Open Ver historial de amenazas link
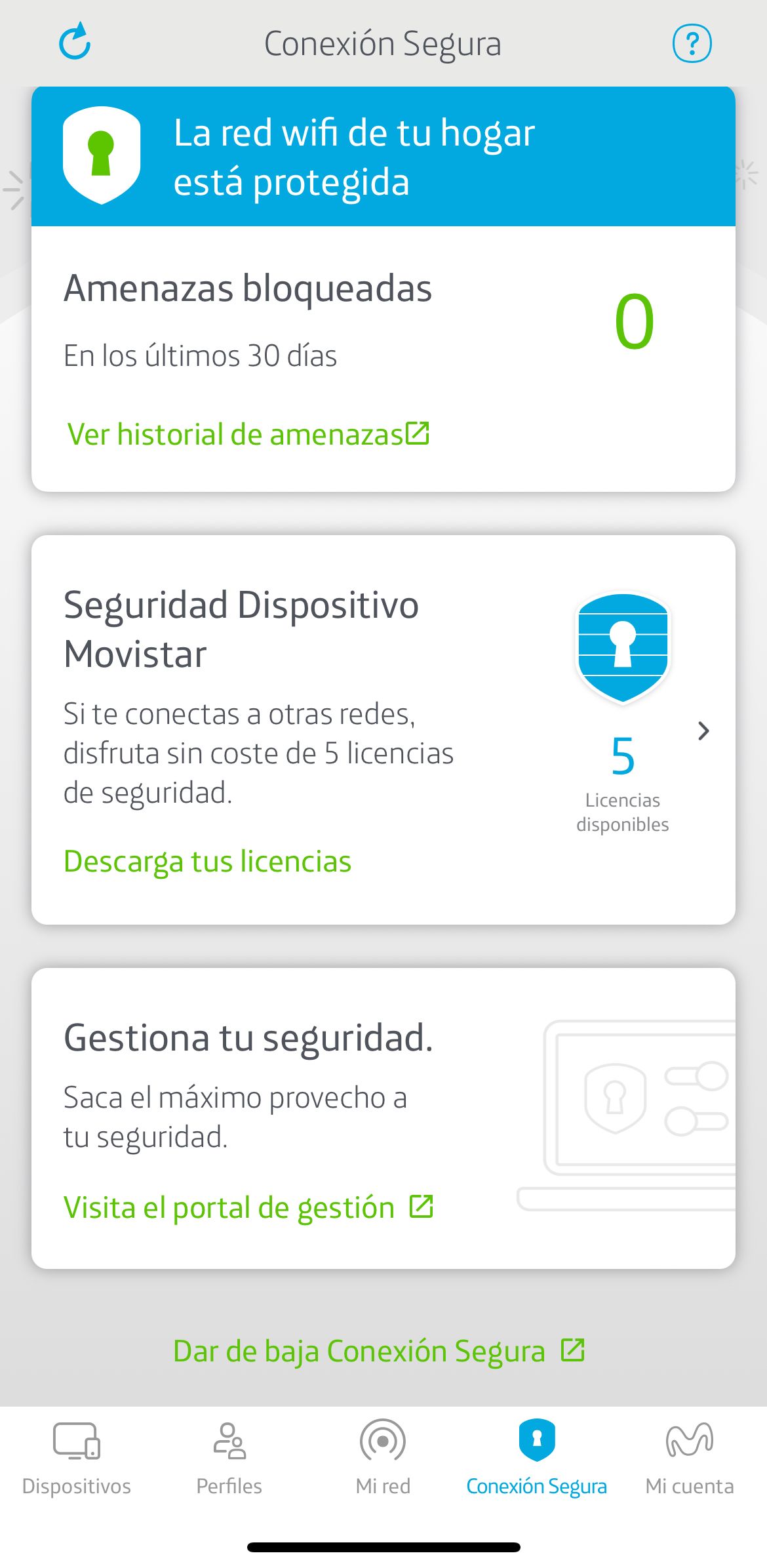 248,434
